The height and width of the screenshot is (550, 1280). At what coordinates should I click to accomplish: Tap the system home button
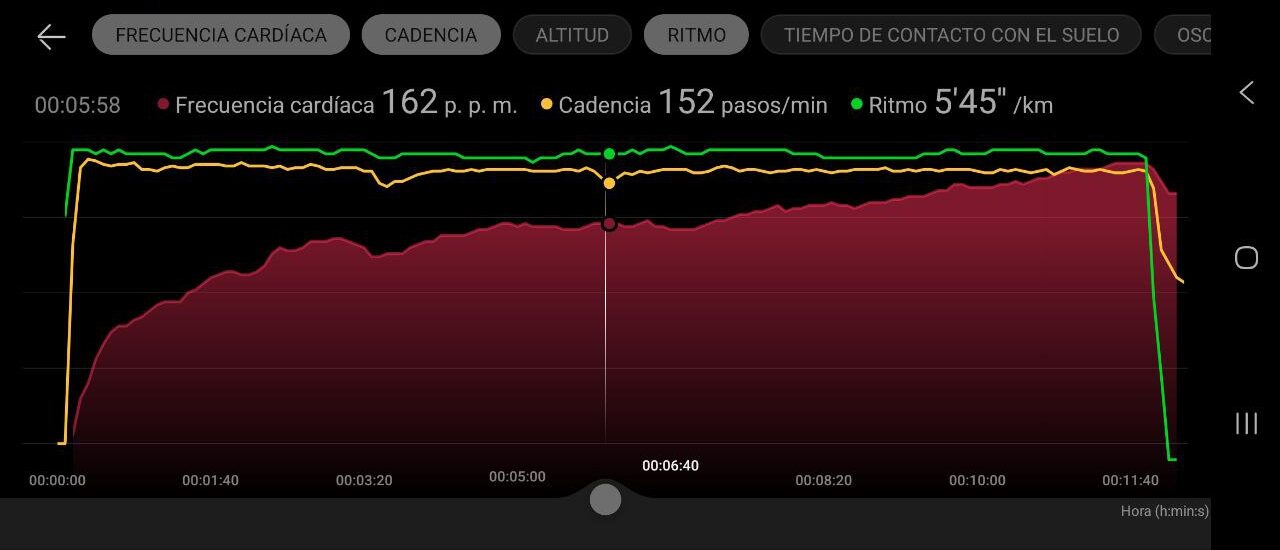[x=1246, y=258]
